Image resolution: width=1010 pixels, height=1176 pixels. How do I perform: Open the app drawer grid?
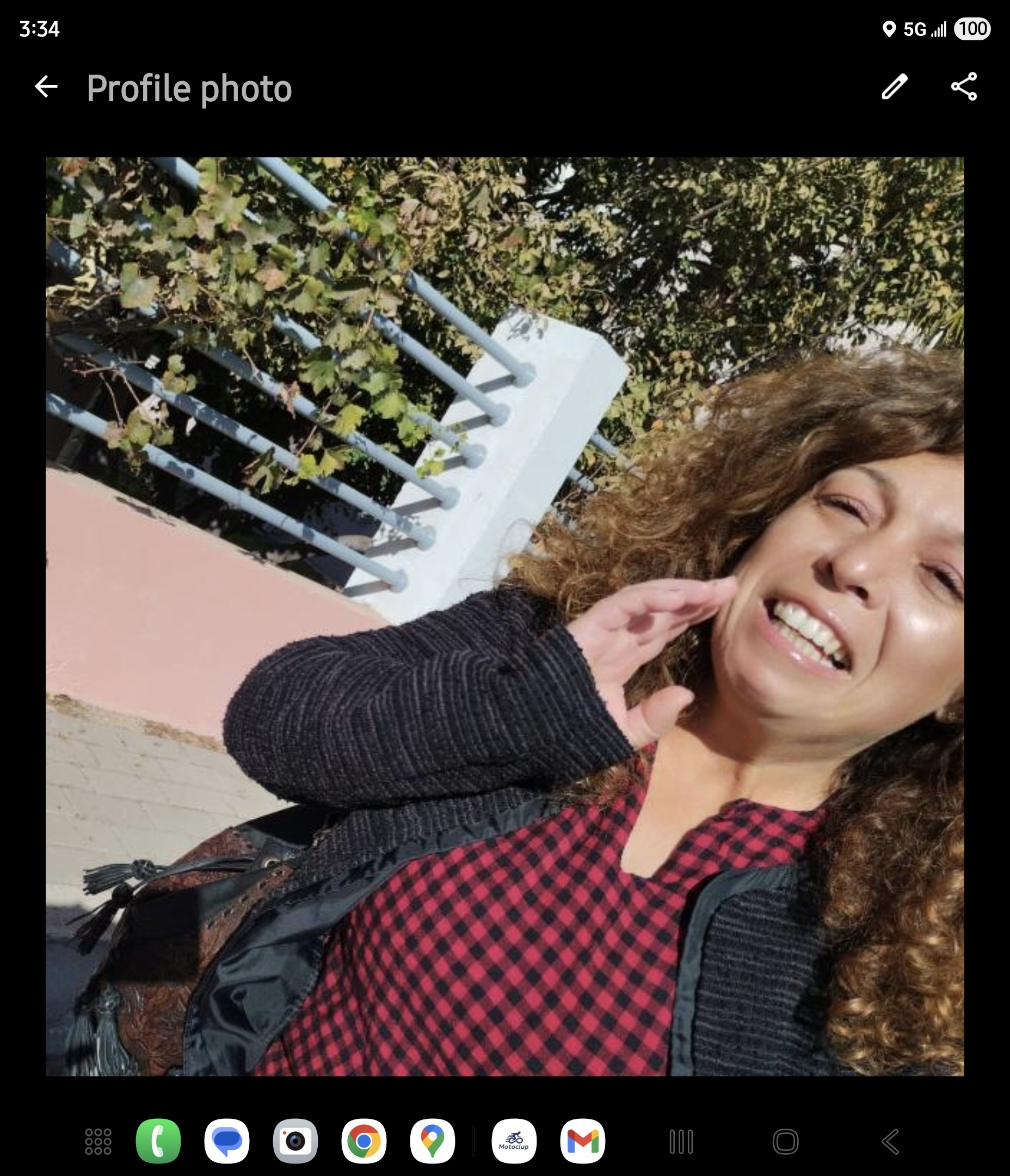[x=98, y=1141]
